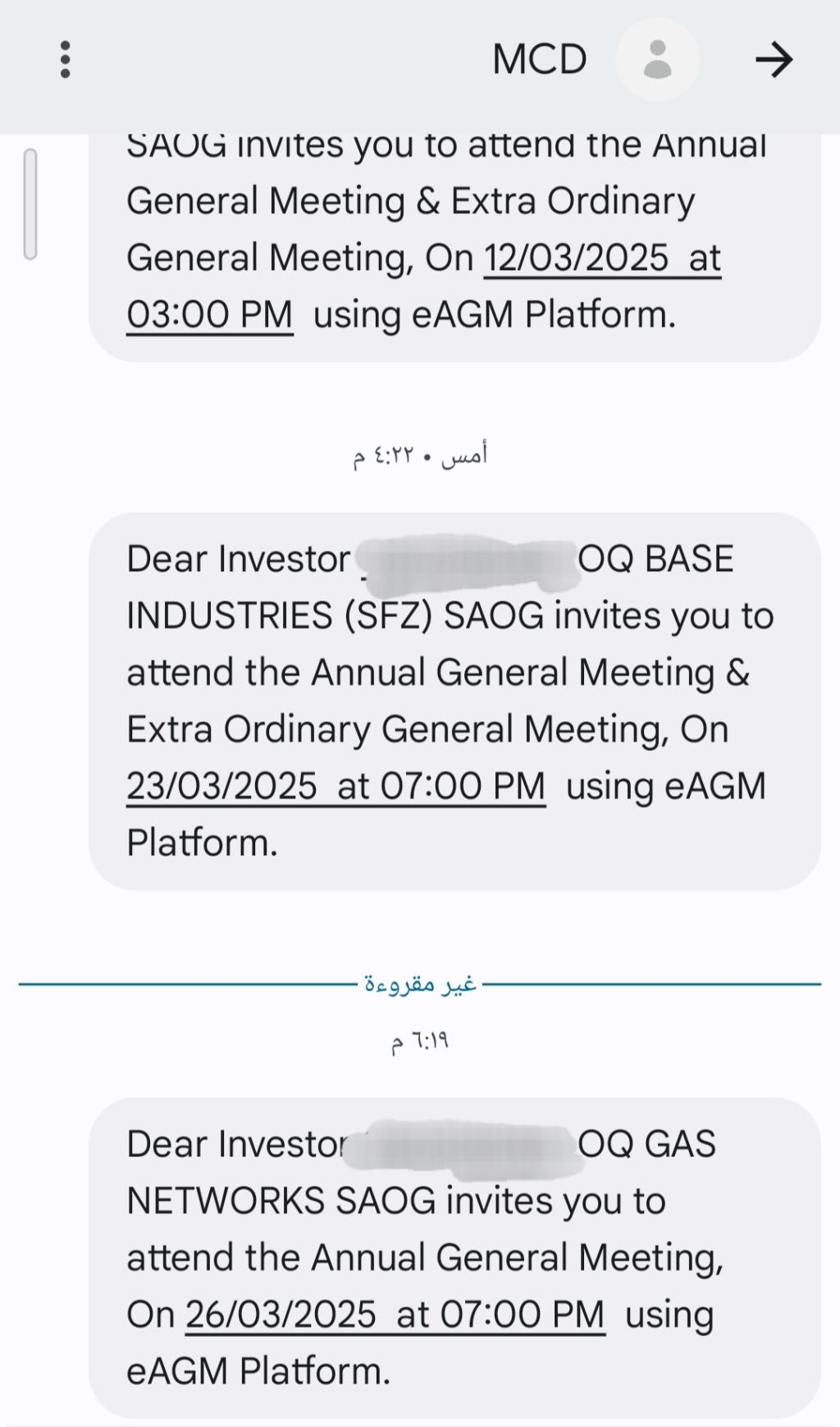Screen dimensions: 840x1427
Task: Go back using the arrow icon
Action: [774, 59]
